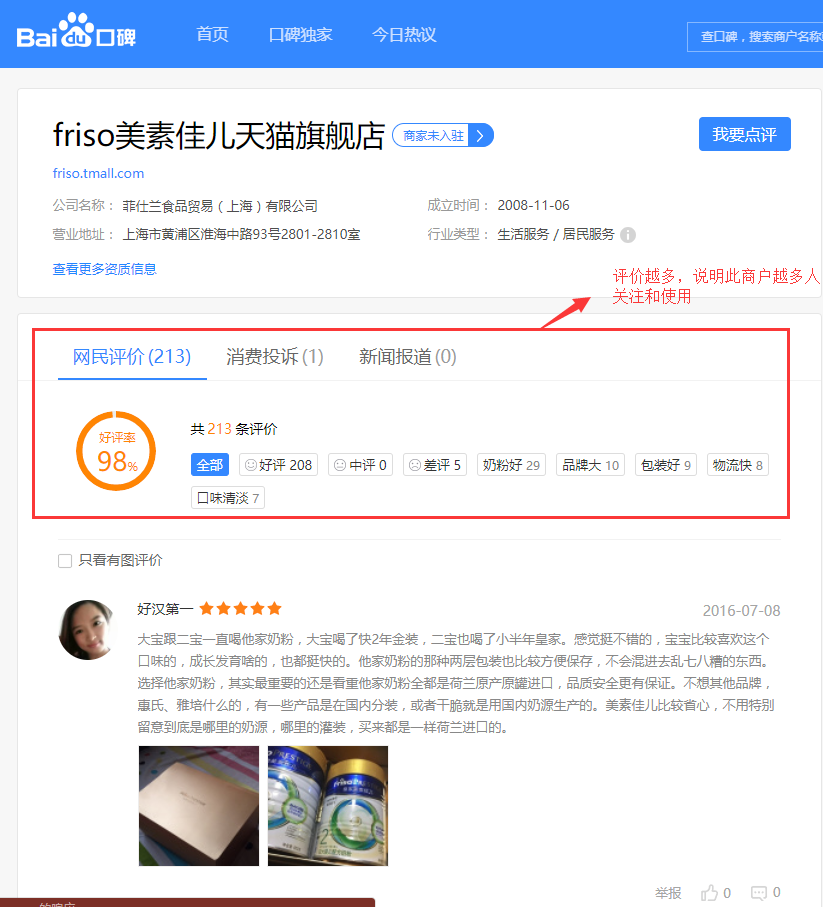Switch to 新闻报道 tab
Image resolution: width=823 pixels, height=907 pixels.
[407, 356]
